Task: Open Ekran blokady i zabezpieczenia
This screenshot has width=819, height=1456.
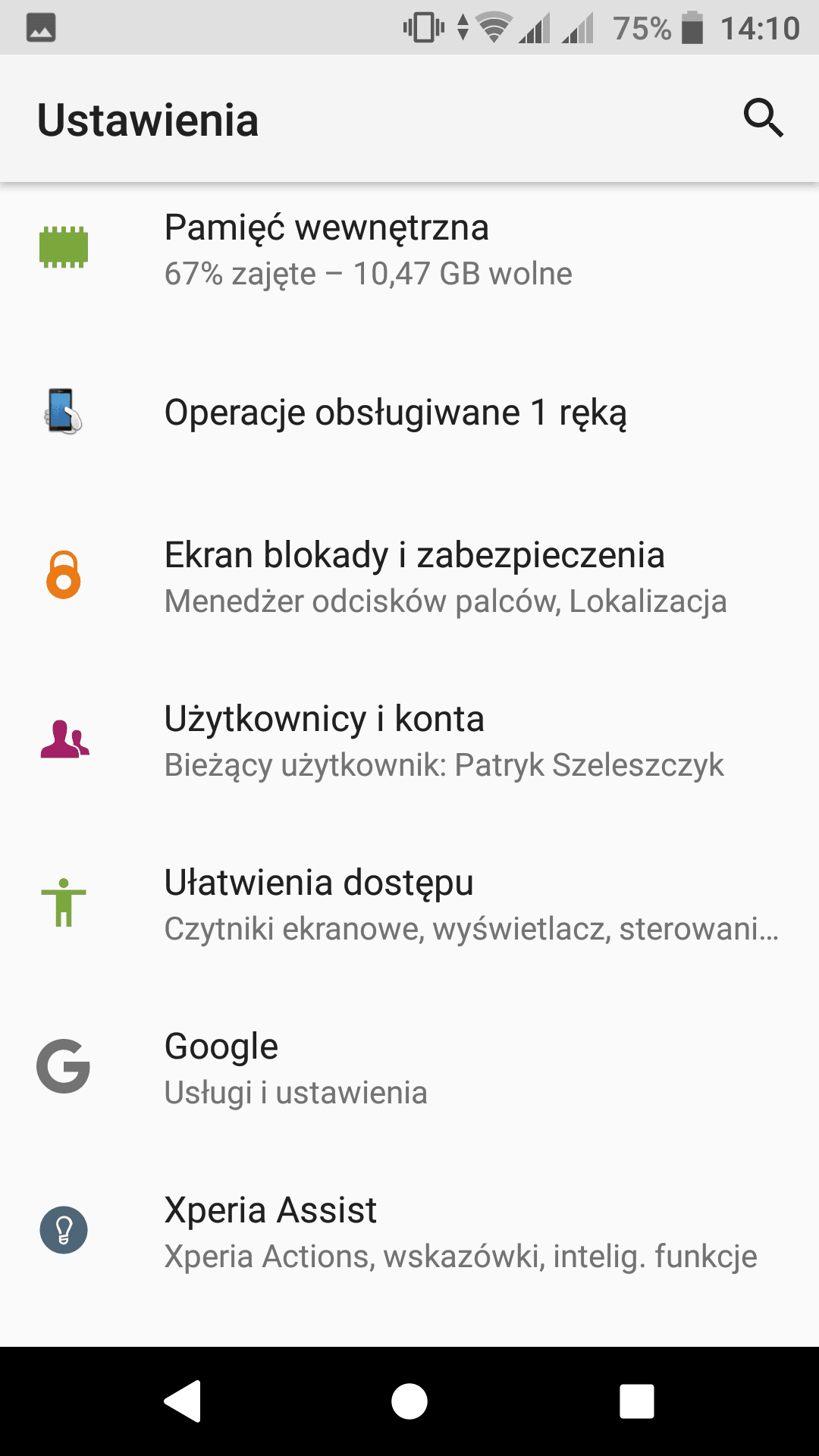Action: coord(409,576)
